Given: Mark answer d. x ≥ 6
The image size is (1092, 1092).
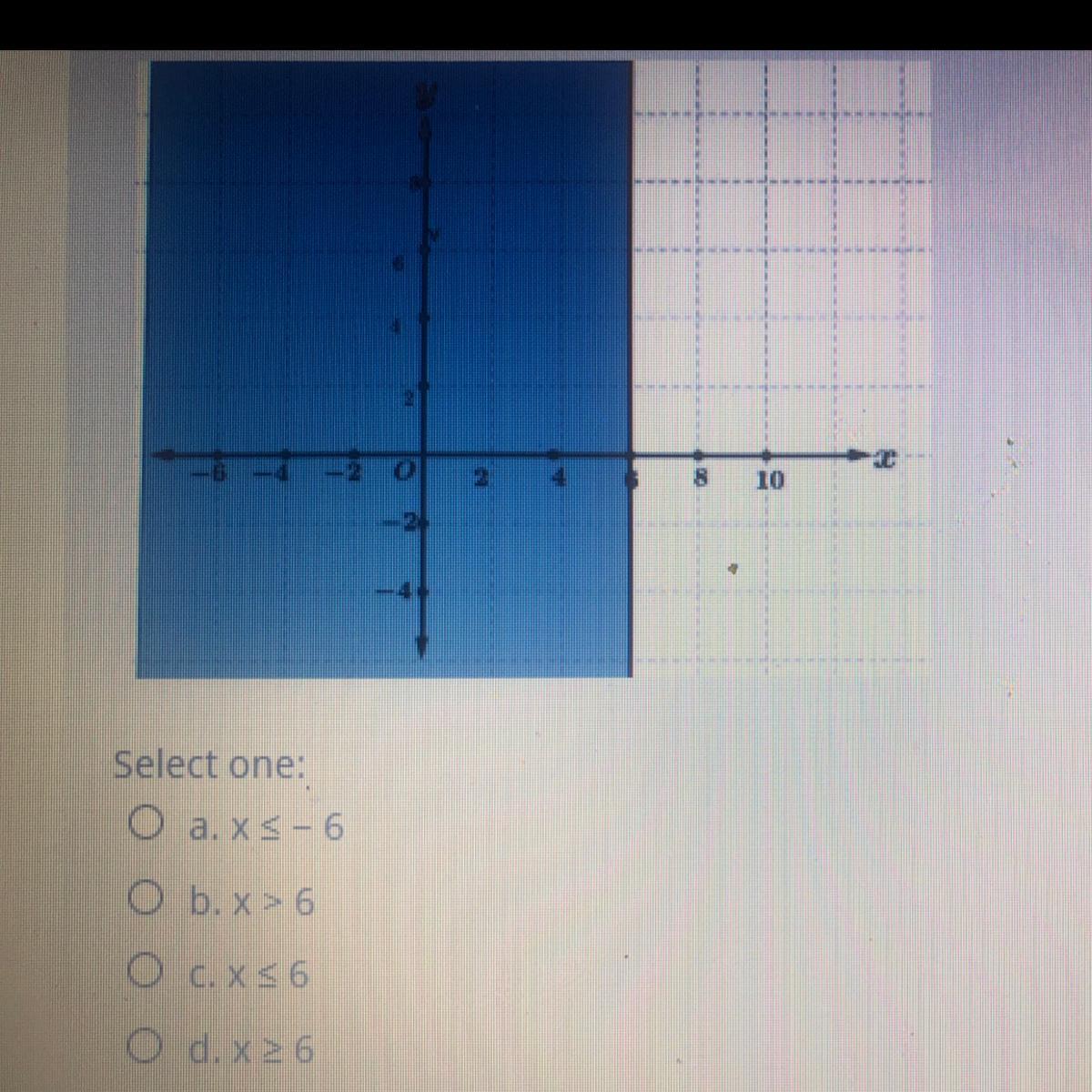Looking at the screenshot, I should (146, 1049).
